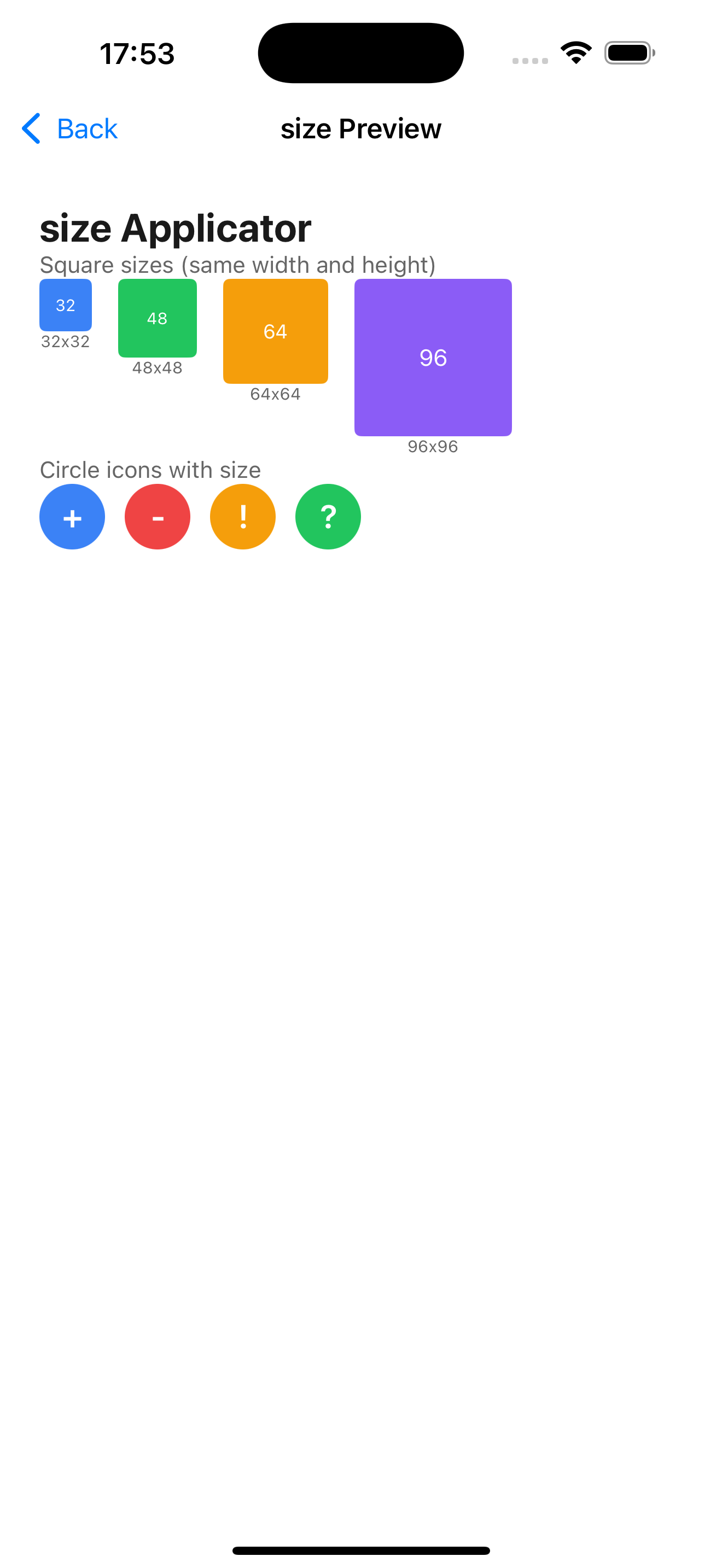
Task: Open the green question mark circle
Action: pyautogui.click(x=328, y=517)
